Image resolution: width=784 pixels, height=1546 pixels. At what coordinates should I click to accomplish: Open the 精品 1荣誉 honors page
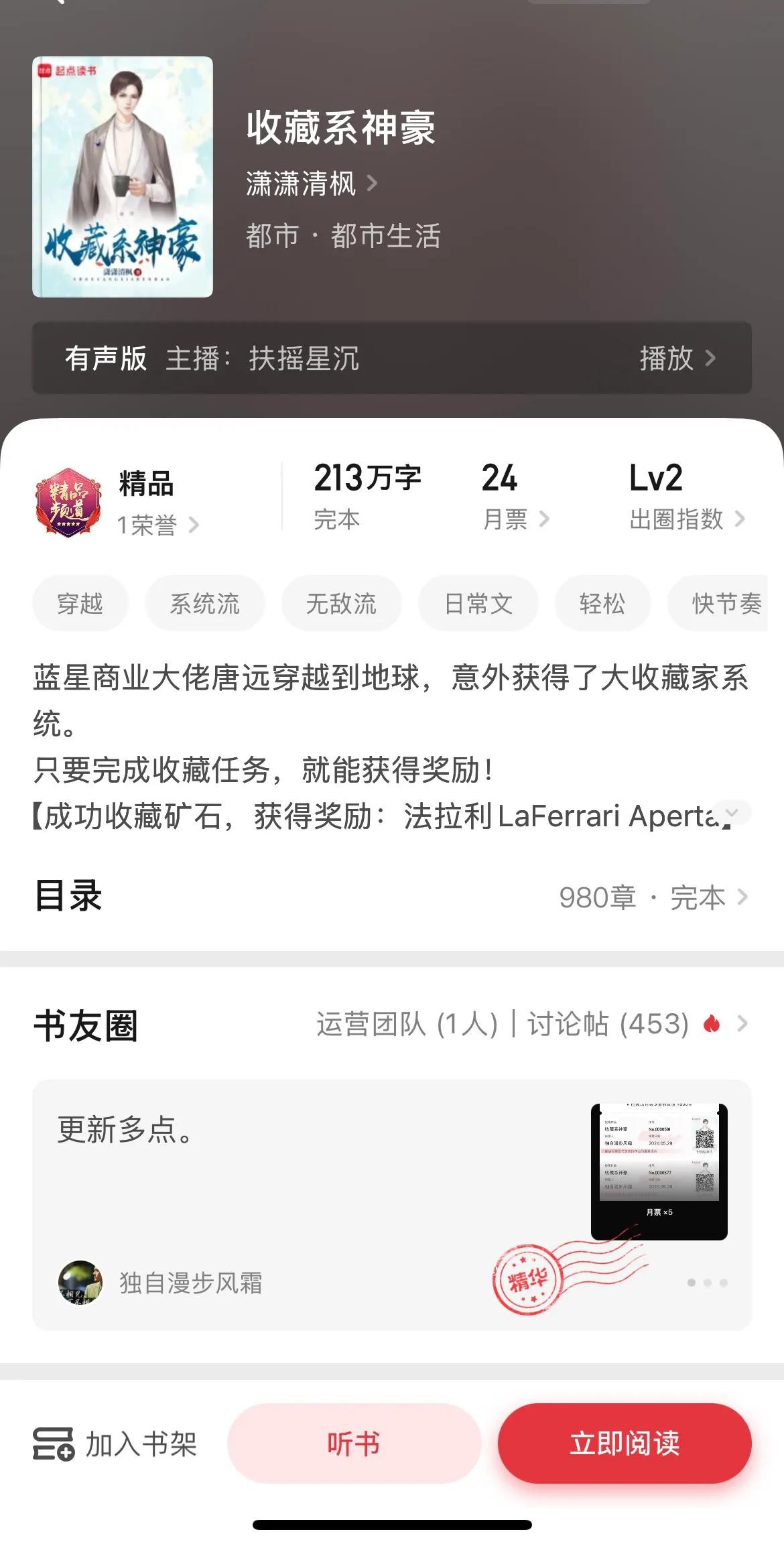tap(157, 525)
